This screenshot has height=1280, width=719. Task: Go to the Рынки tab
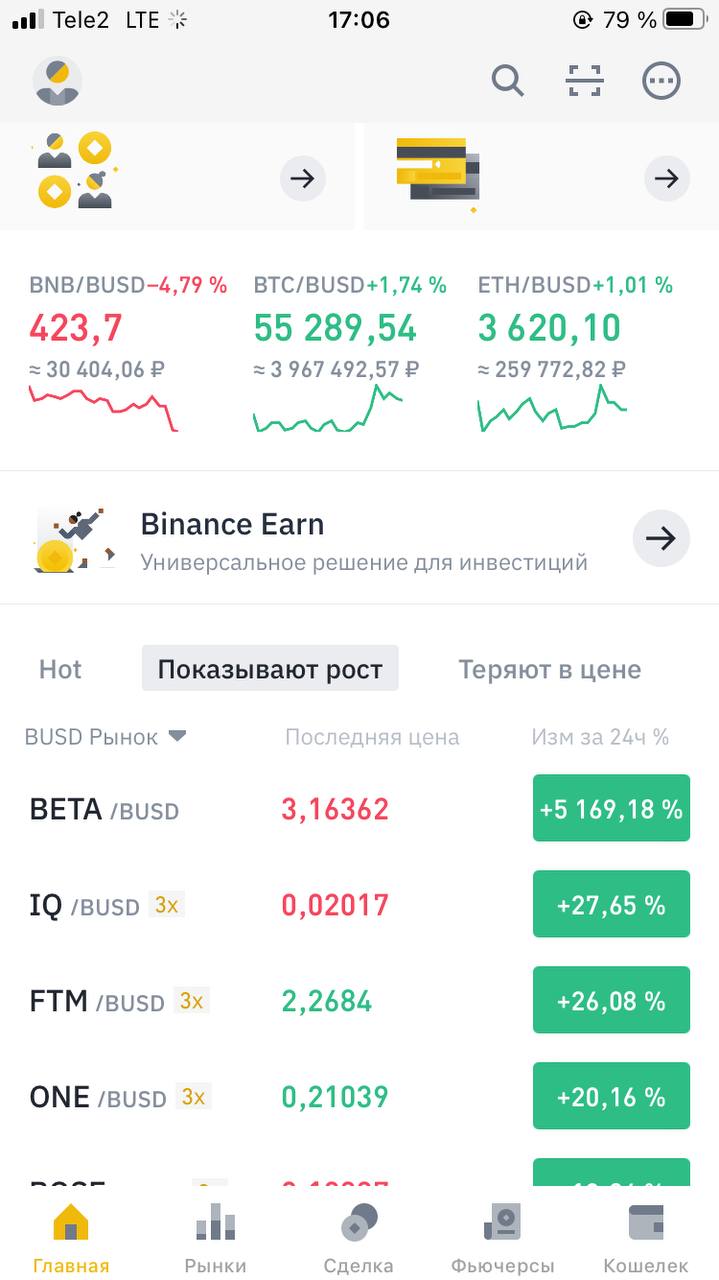(x=215, y=1238)
